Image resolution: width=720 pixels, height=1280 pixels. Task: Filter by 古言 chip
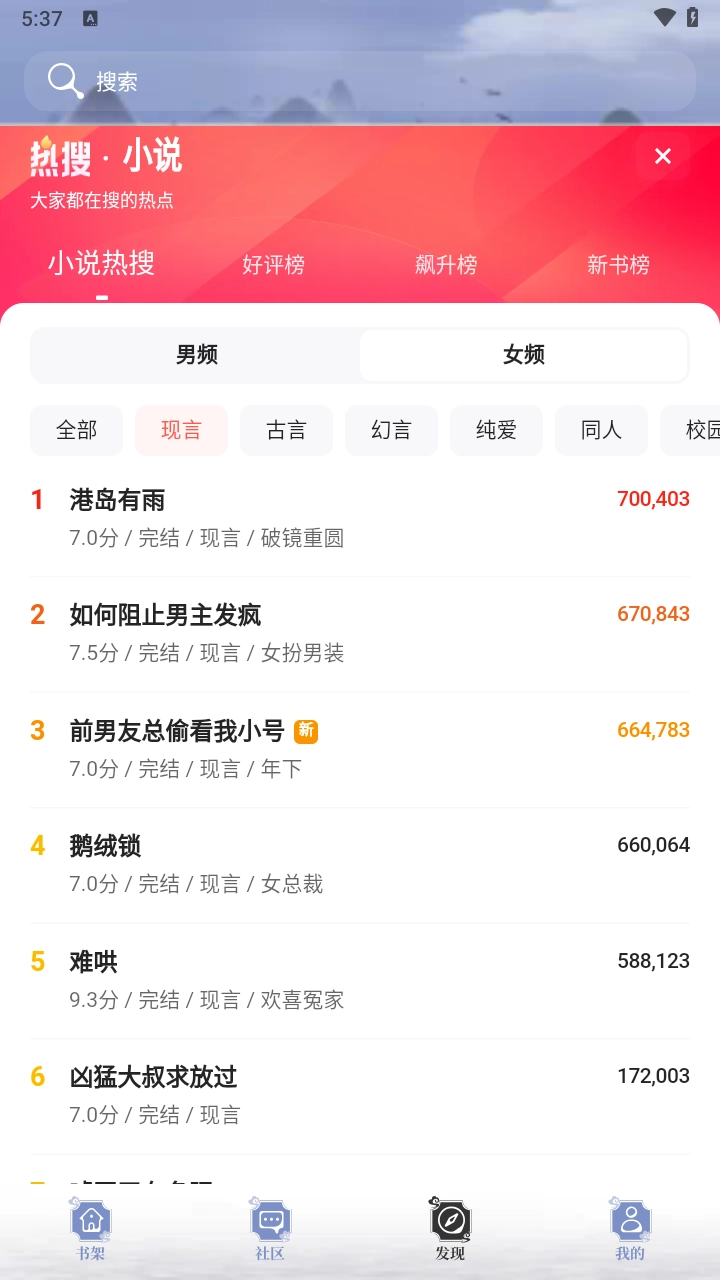click(286, 430)
